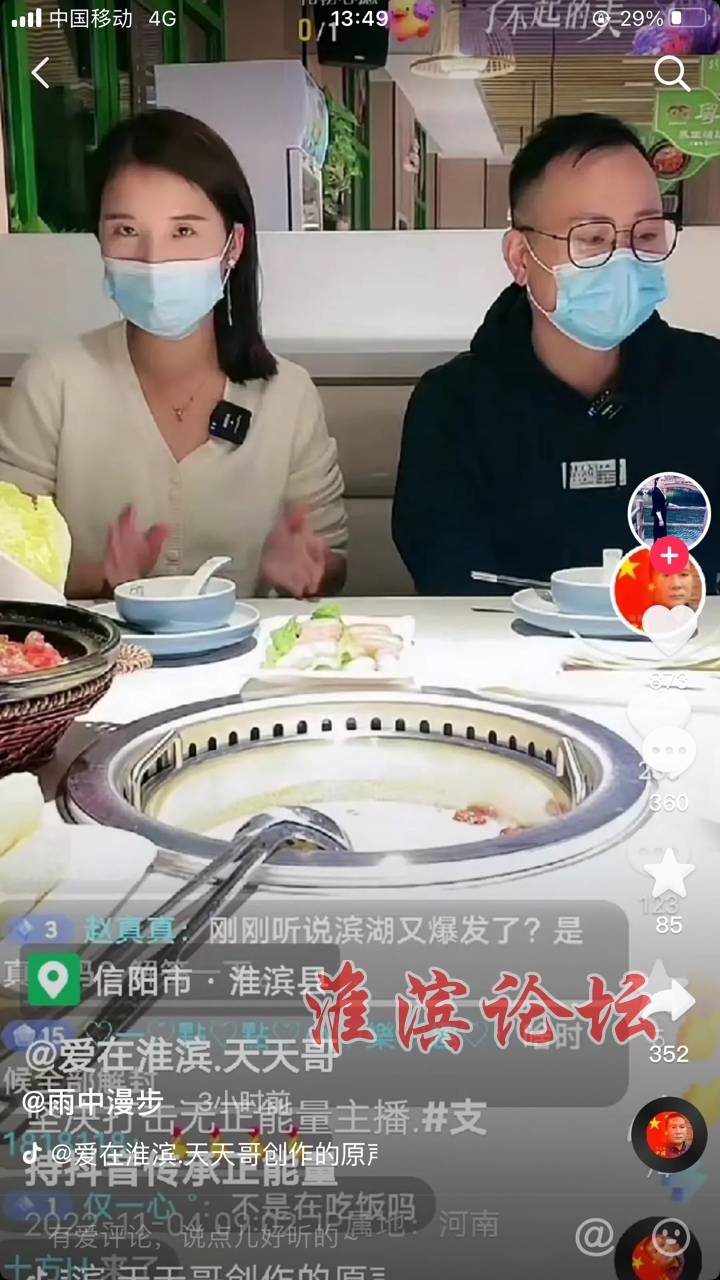Mention someone with the @ icon
720x1280 pixels.
594,1237
